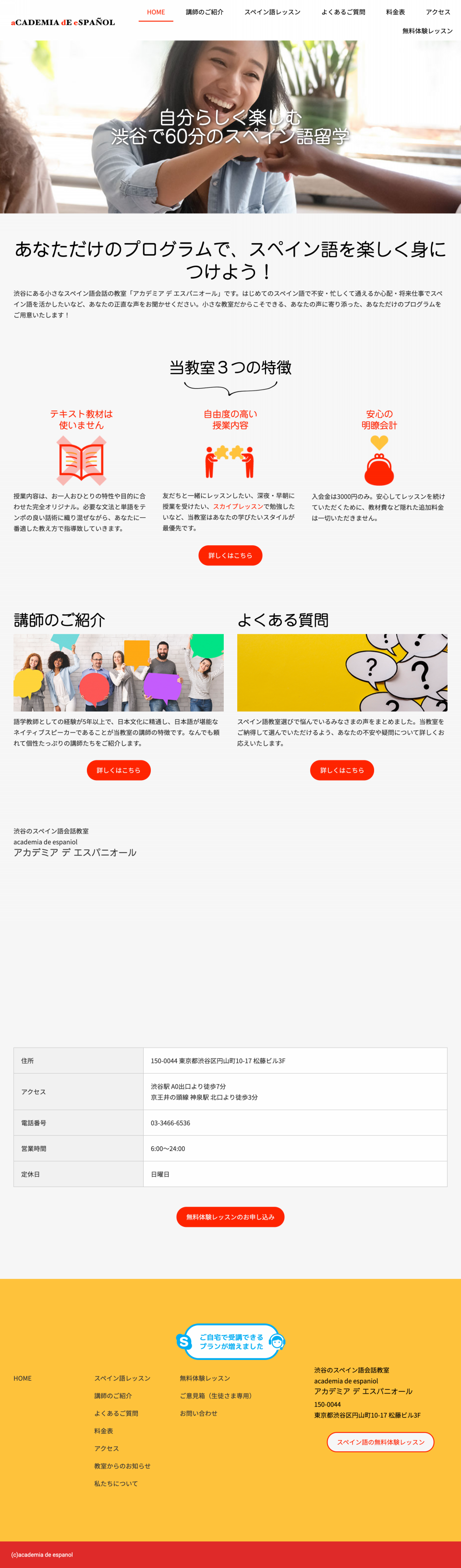
Task: Open 教室からのお知らせ footer link
Action: (x=122, y=1466)
